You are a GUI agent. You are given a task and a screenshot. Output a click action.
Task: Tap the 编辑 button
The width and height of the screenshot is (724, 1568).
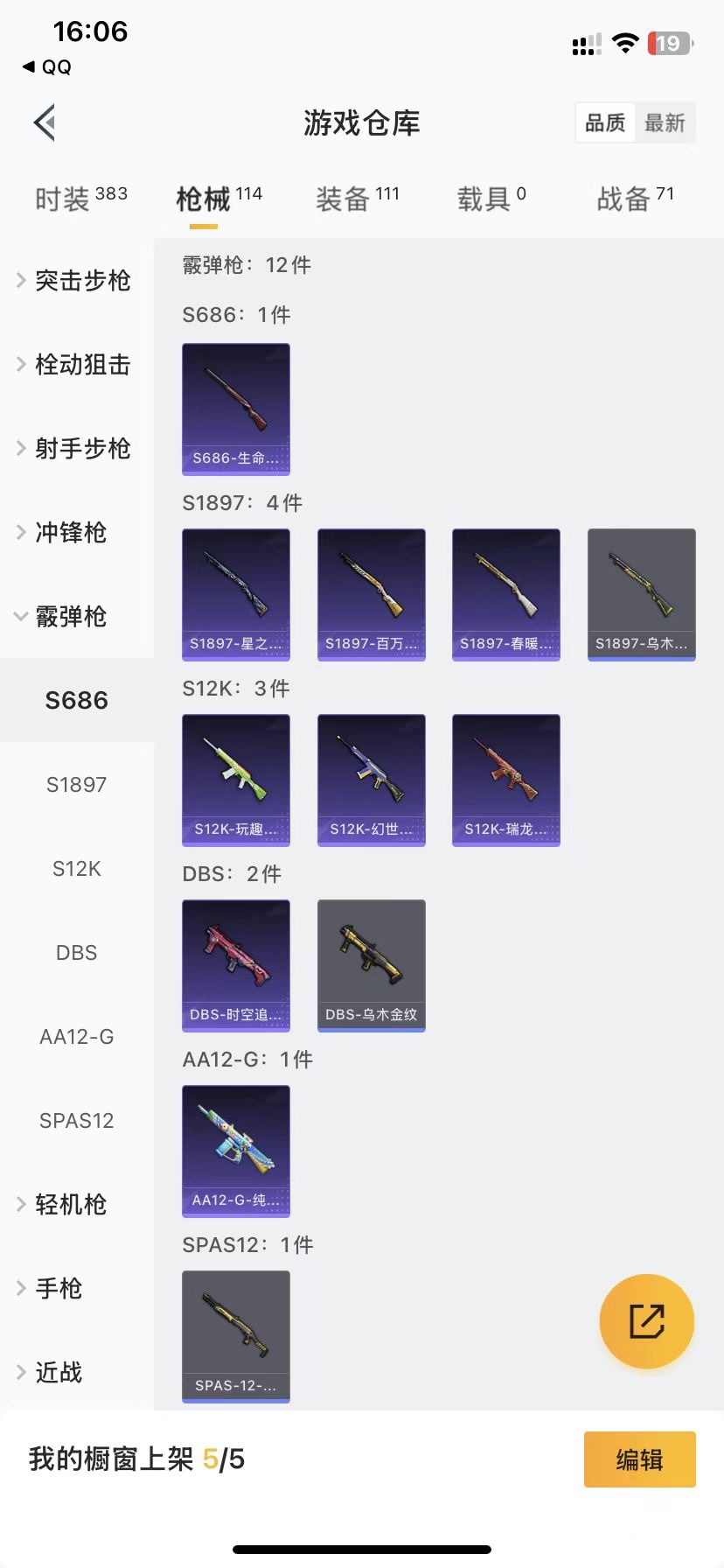639,1459
